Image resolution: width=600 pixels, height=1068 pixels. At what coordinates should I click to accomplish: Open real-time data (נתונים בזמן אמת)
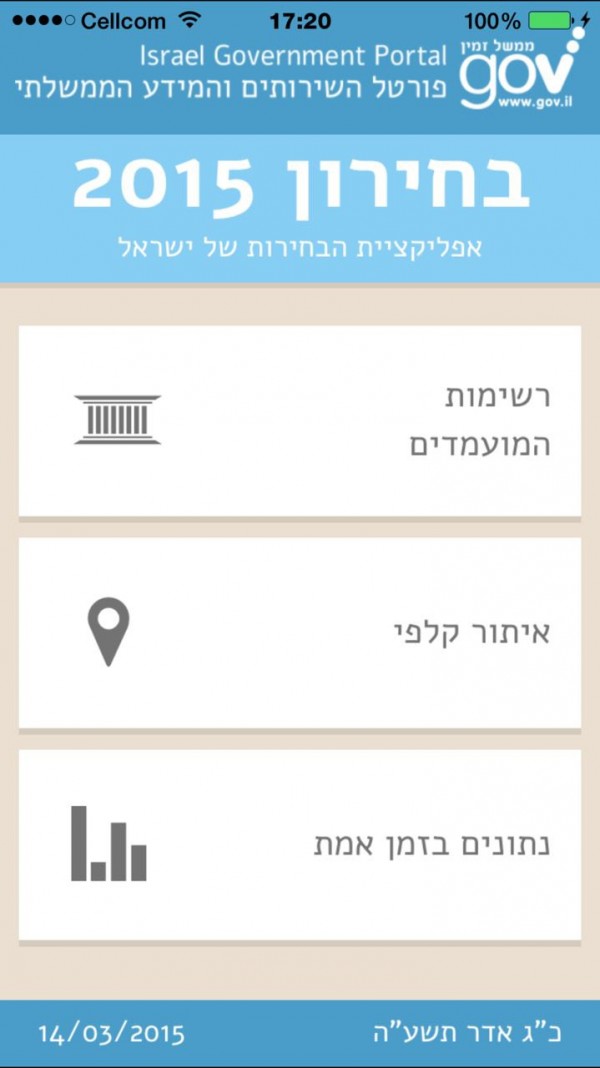(x=300, y=845)
